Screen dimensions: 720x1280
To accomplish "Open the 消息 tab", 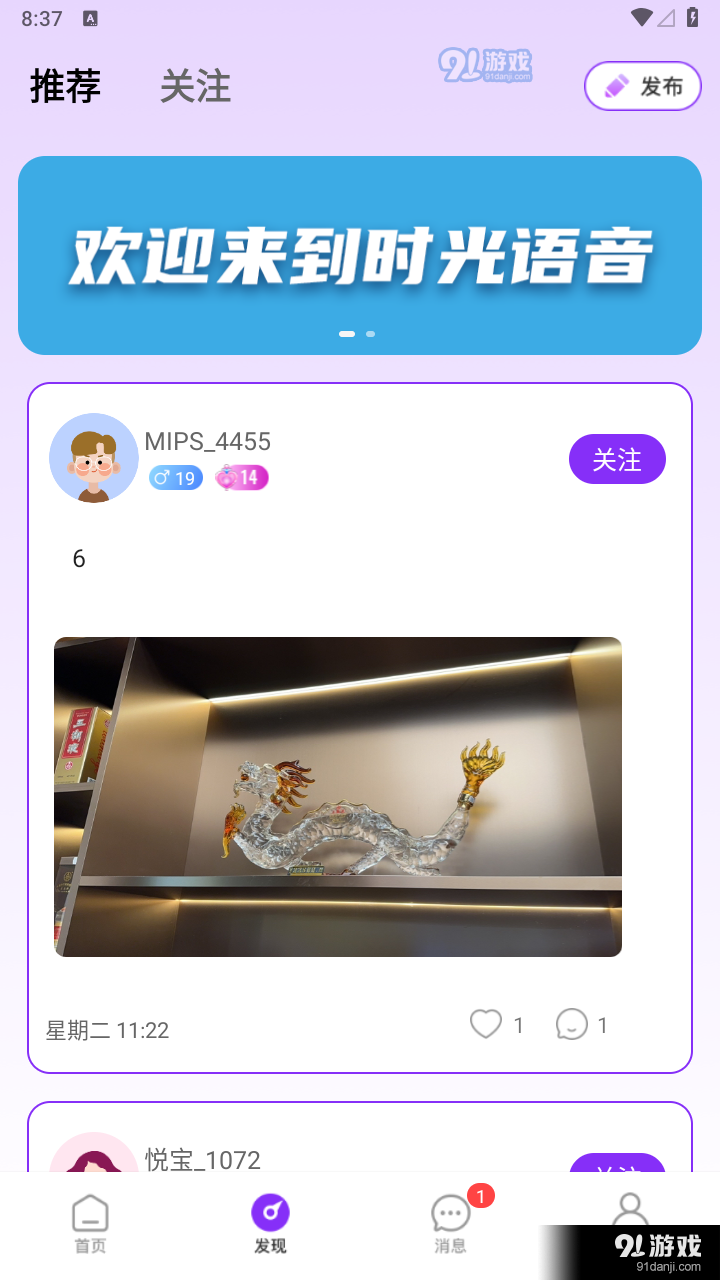I will point(450,1223).
